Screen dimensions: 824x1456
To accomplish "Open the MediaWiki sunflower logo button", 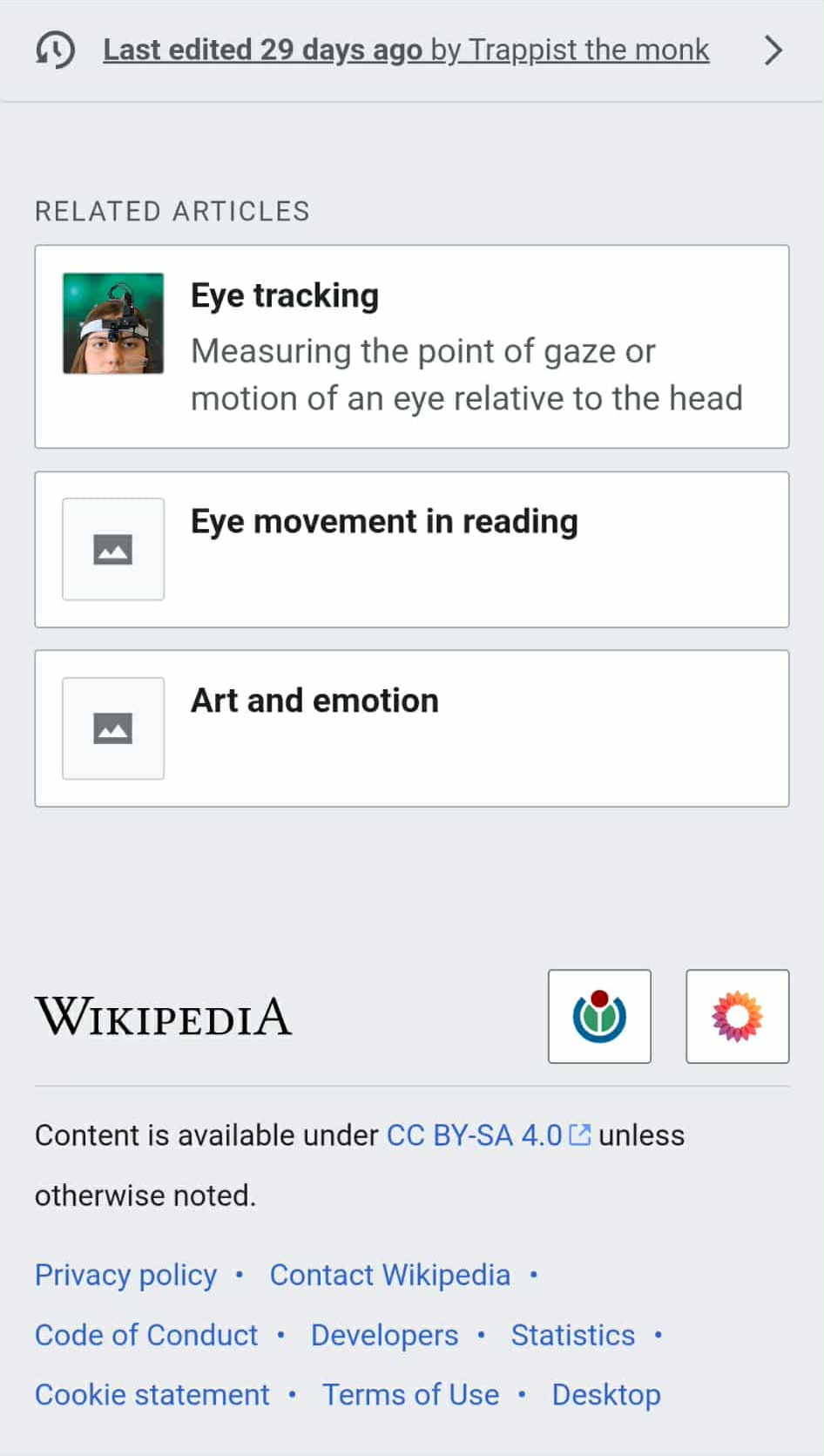I will tap(738, 1016).
